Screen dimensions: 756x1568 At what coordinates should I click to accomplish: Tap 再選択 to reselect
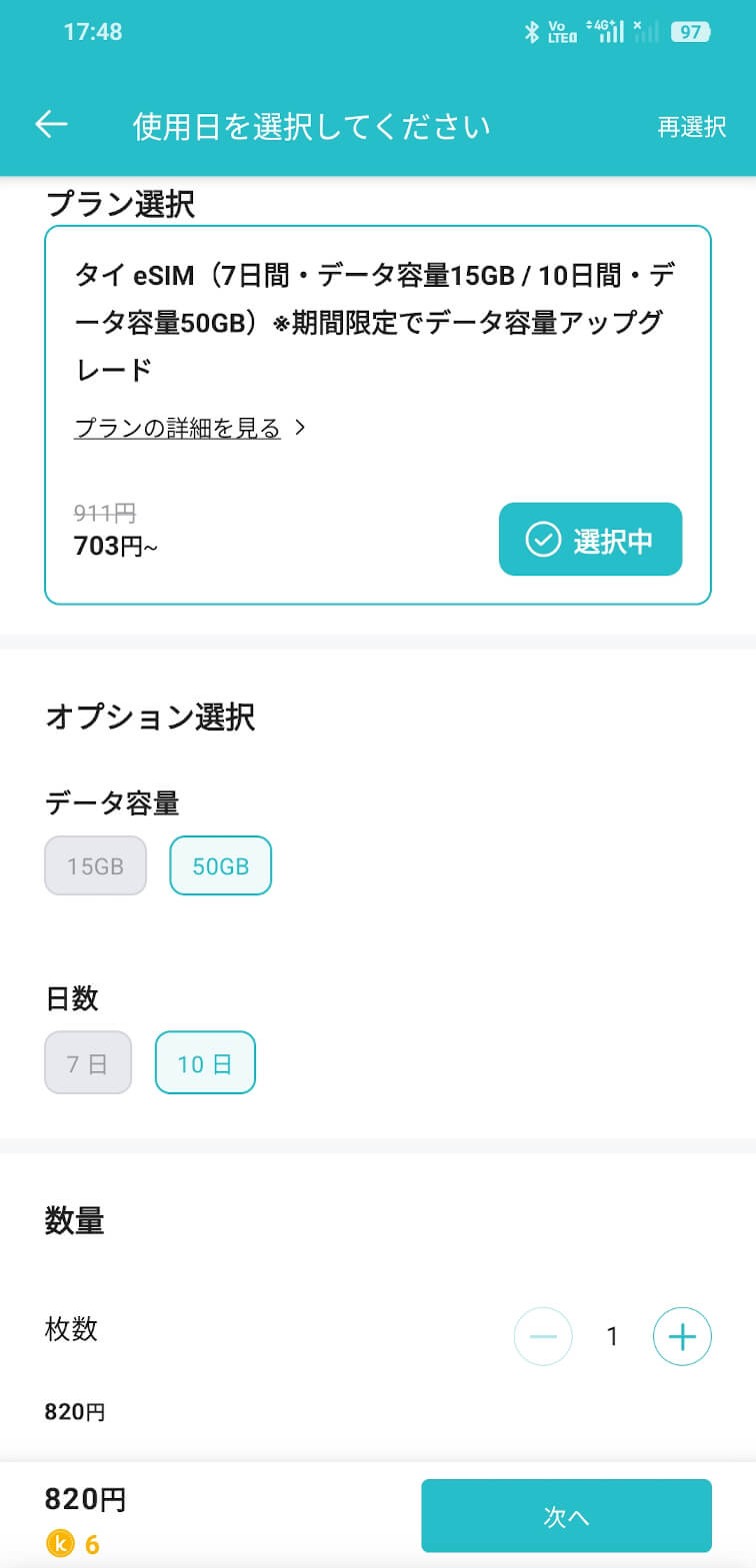click(691, 127)
